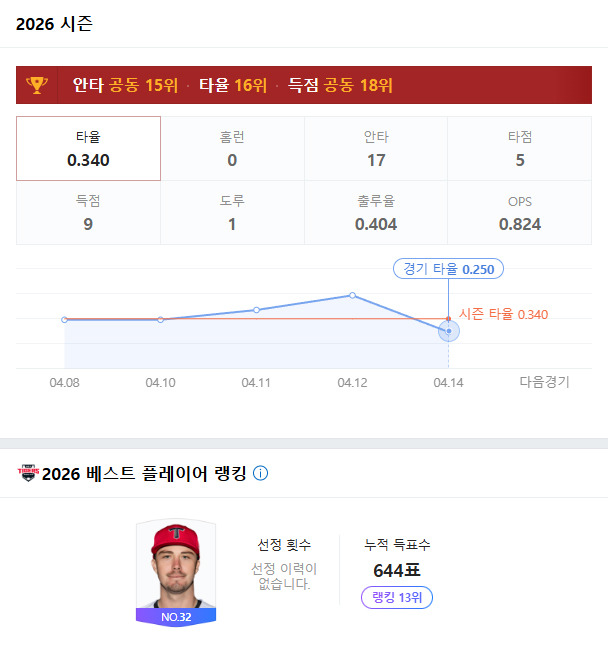This screenshot has width=608, height=650.
Task: Select the 안타 stat tile
Action: coord(376,148)
